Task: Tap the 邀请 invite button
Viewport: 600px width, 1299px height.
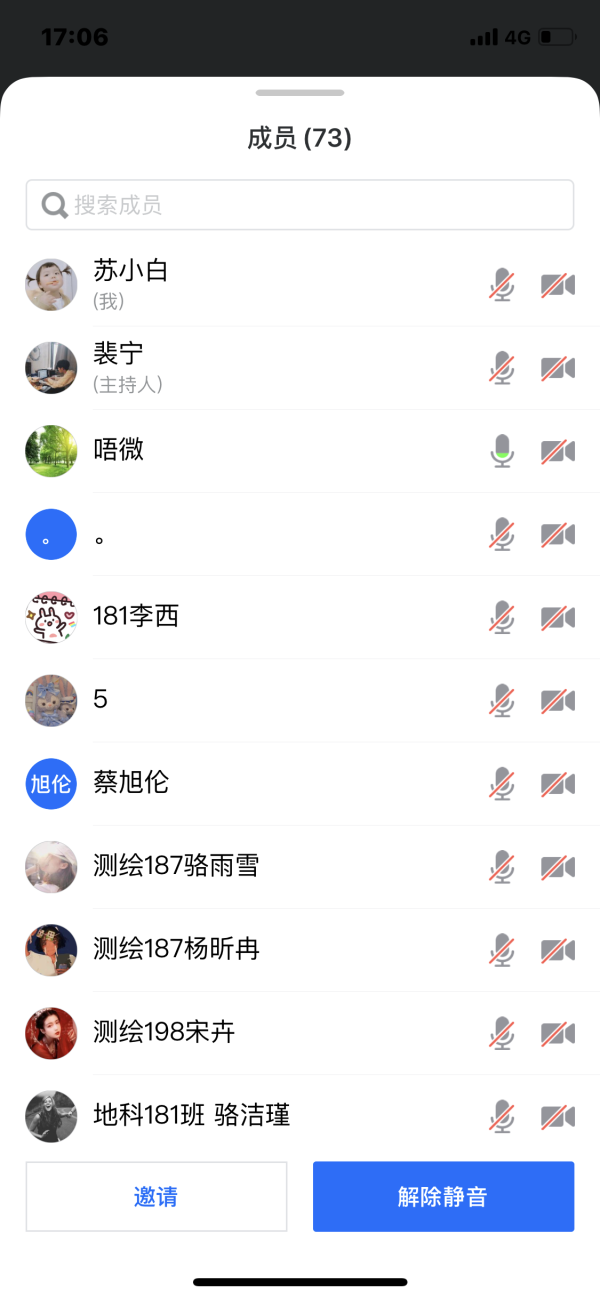Action: (156, 1196)
